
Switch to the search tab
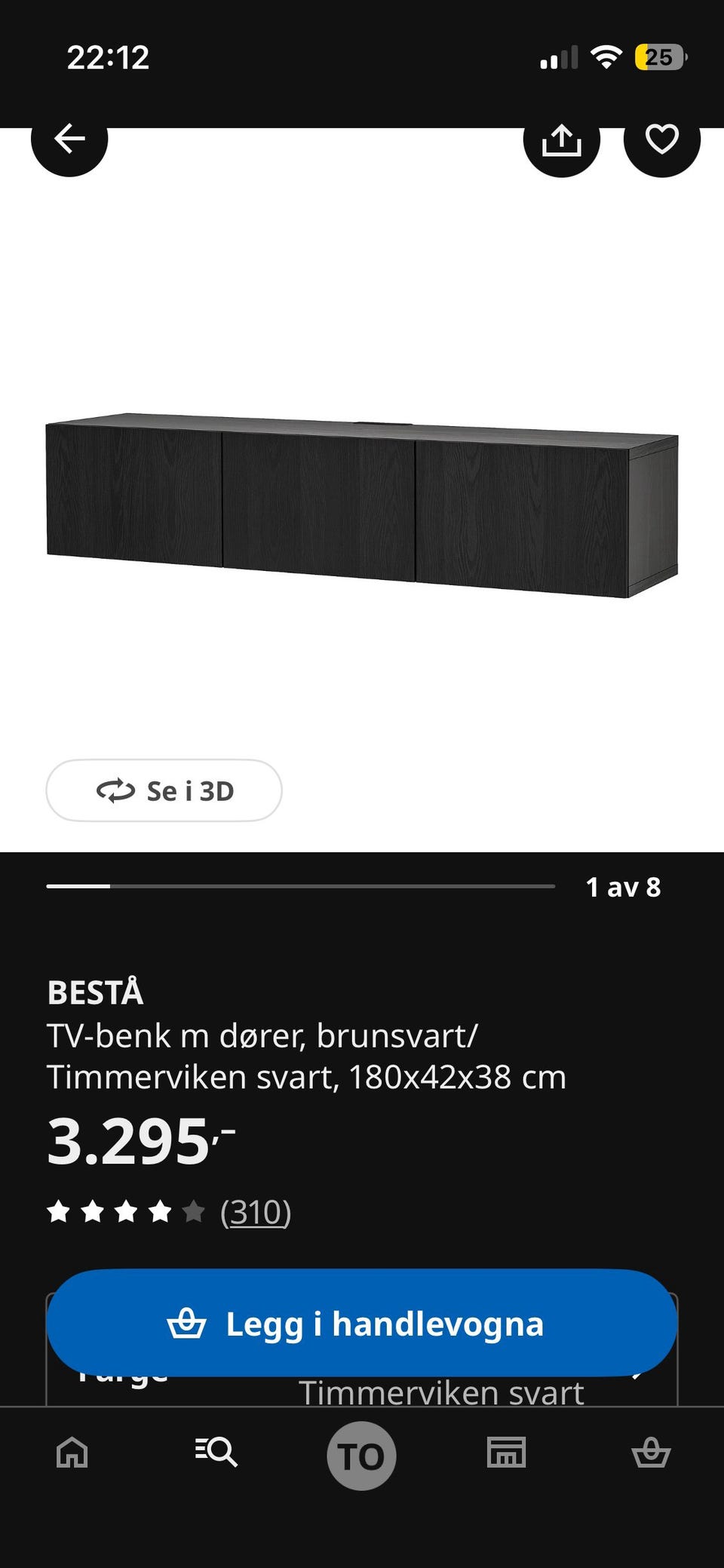[216, 1452]
